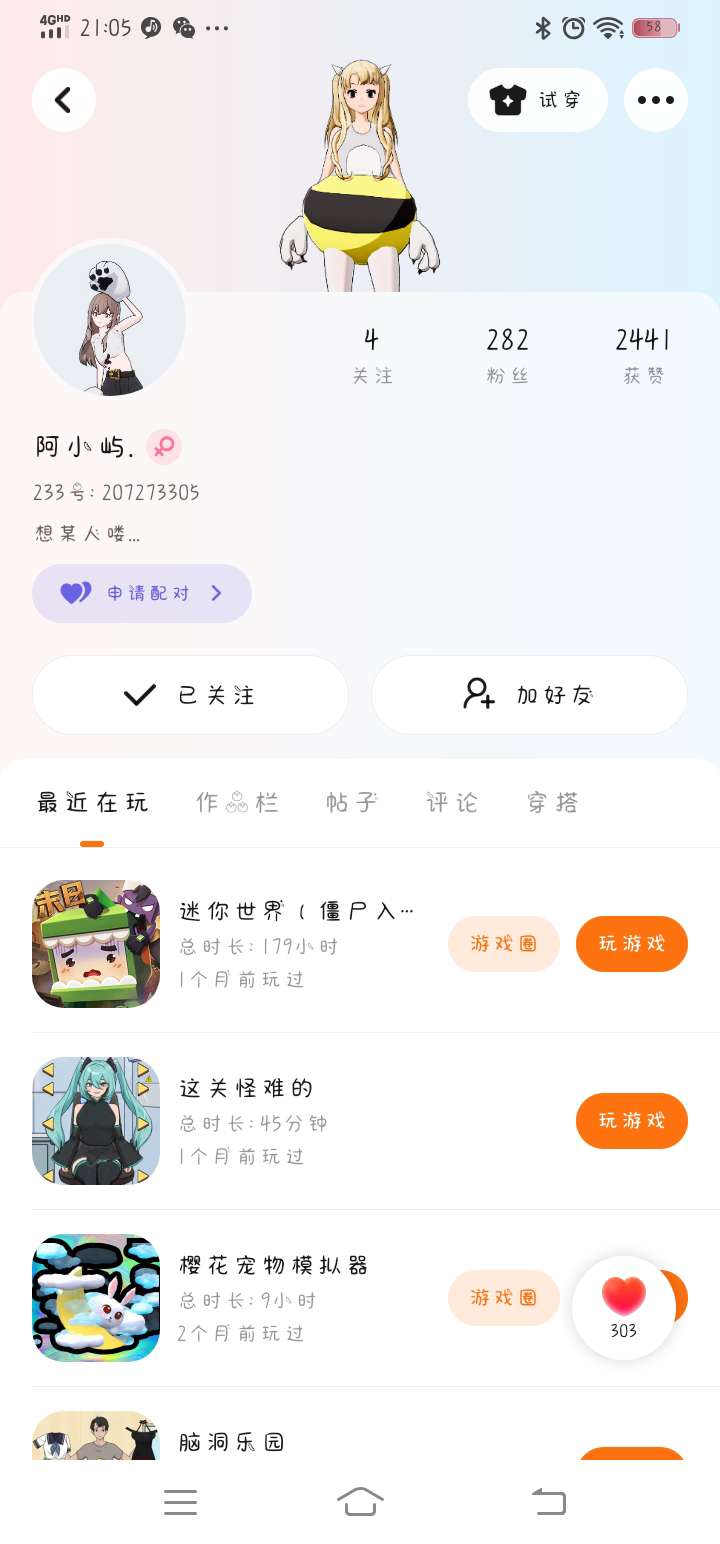The image size is (720, 1544).
Task: Go back using the top arrow
Action: 64,100
